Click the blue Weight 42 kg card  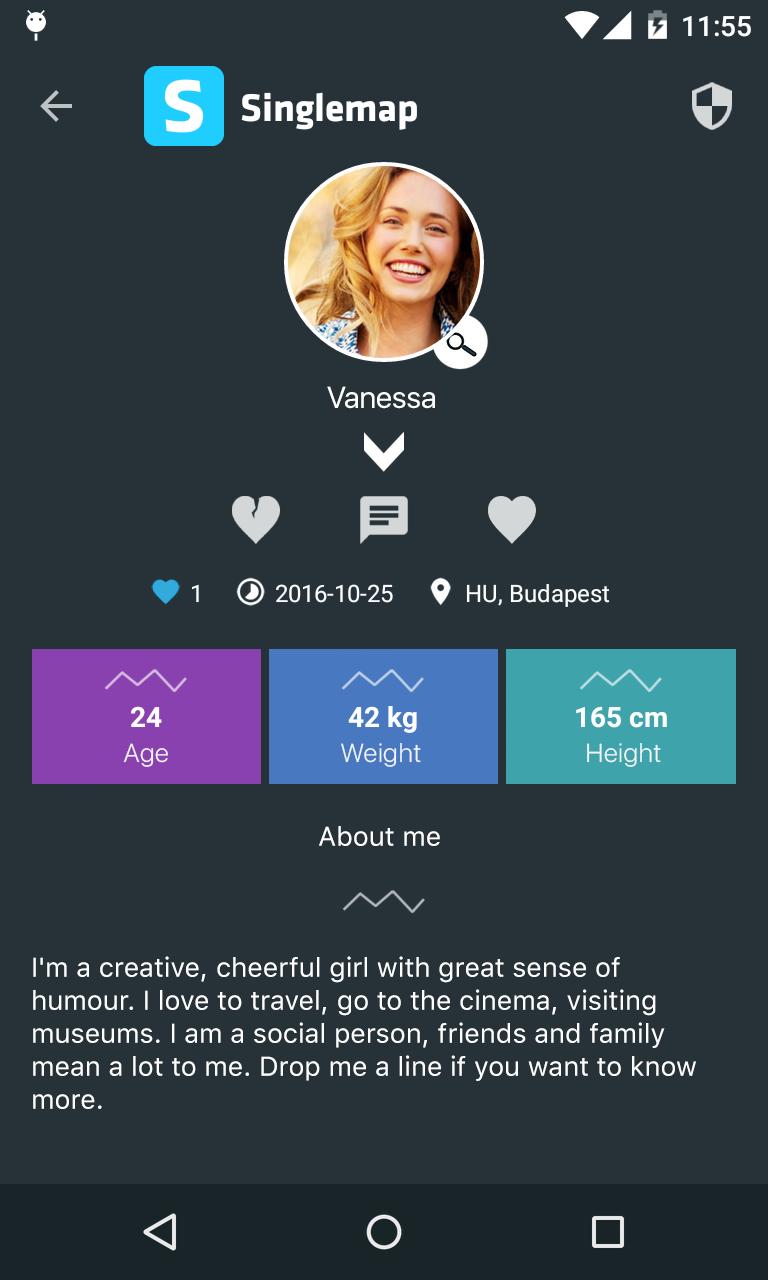click(383, 716)
